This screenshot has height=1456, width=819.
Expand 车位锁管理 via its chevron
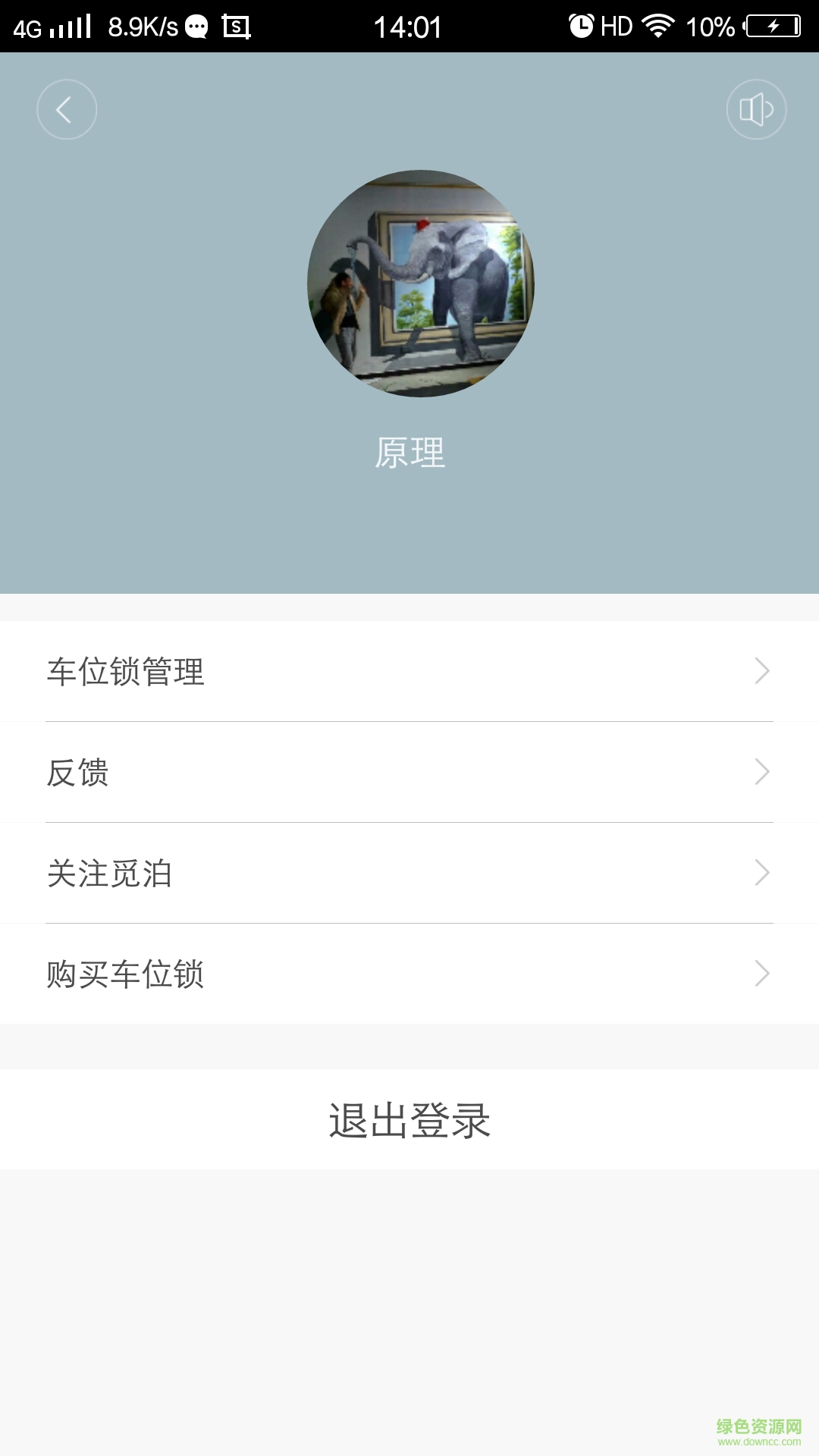[762, 672]
